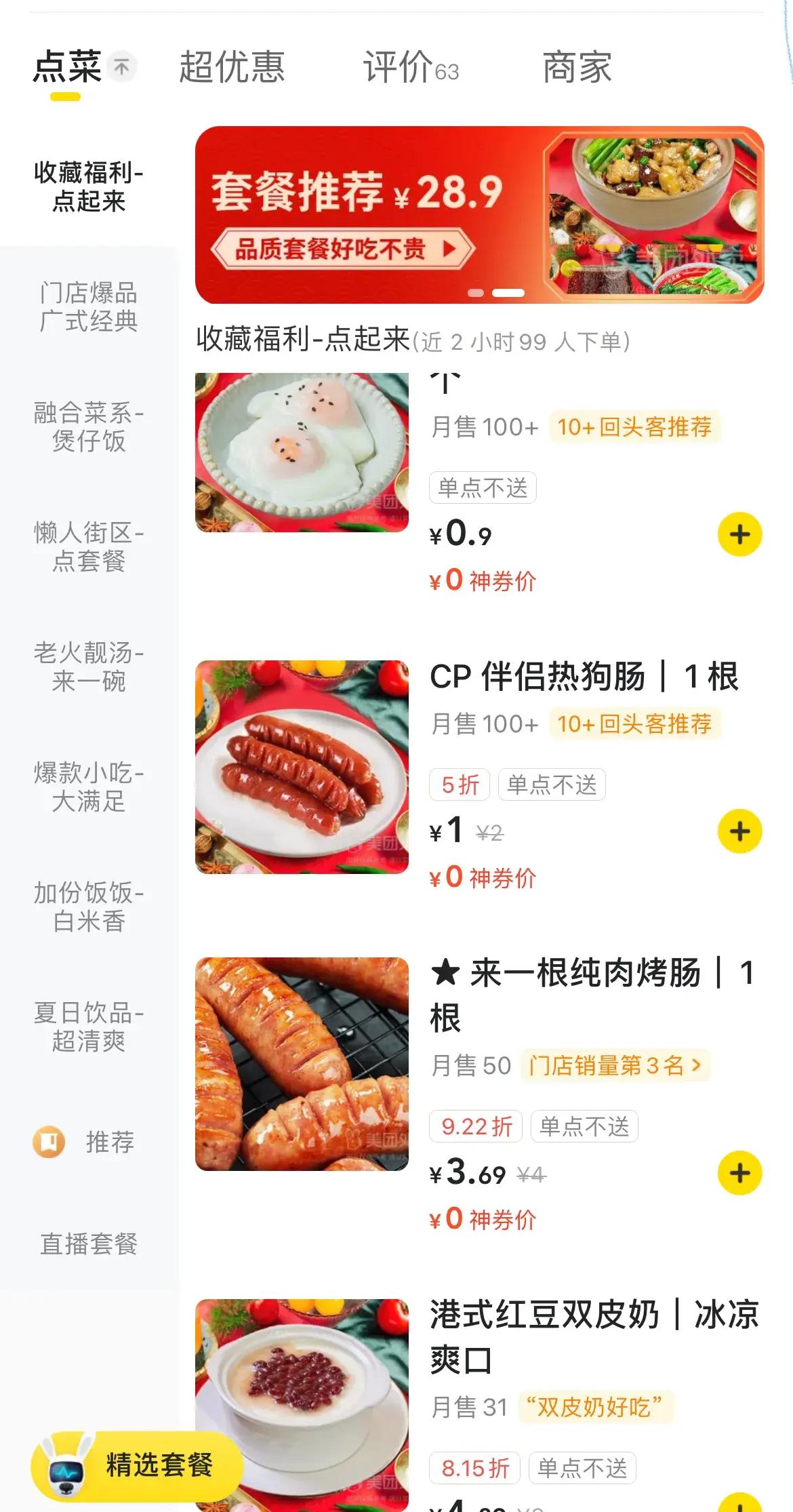Switch to the 商家 tab

coord(577,67)
